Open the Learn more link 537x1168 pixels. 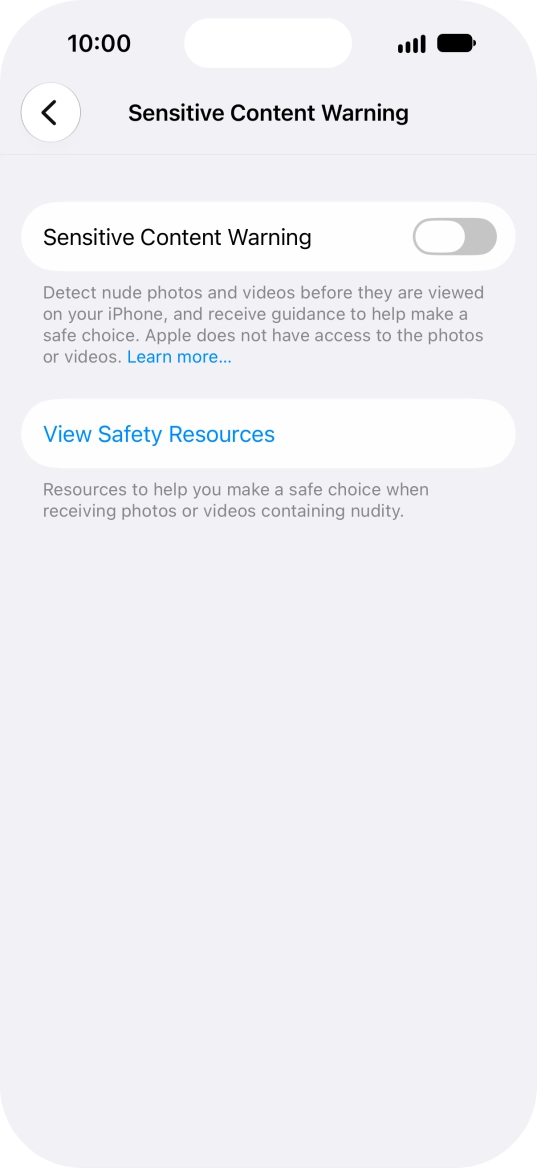click(179, 358)
